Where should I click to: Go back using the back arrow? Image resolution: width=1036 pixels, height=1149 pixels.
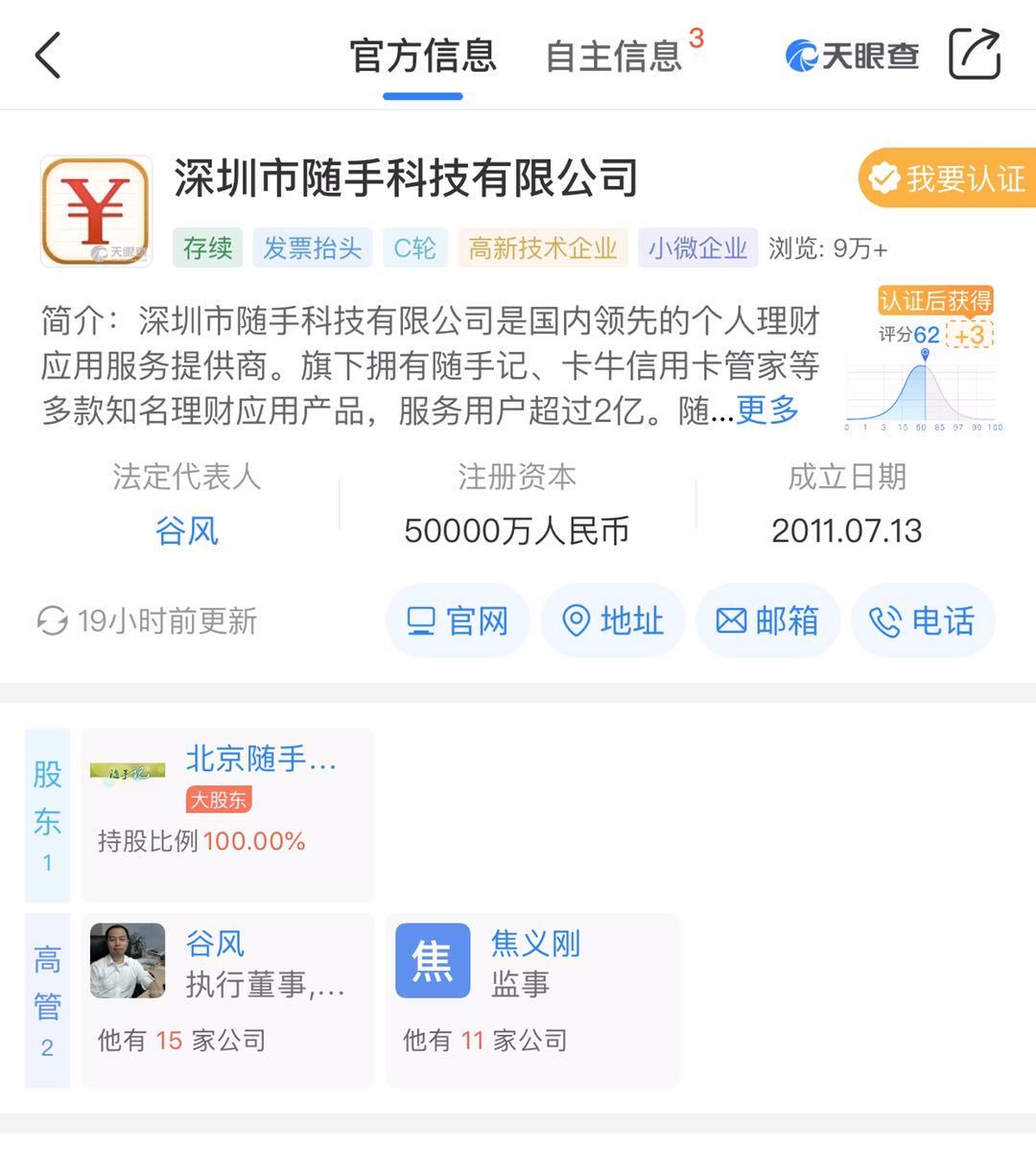pos(48,55)
